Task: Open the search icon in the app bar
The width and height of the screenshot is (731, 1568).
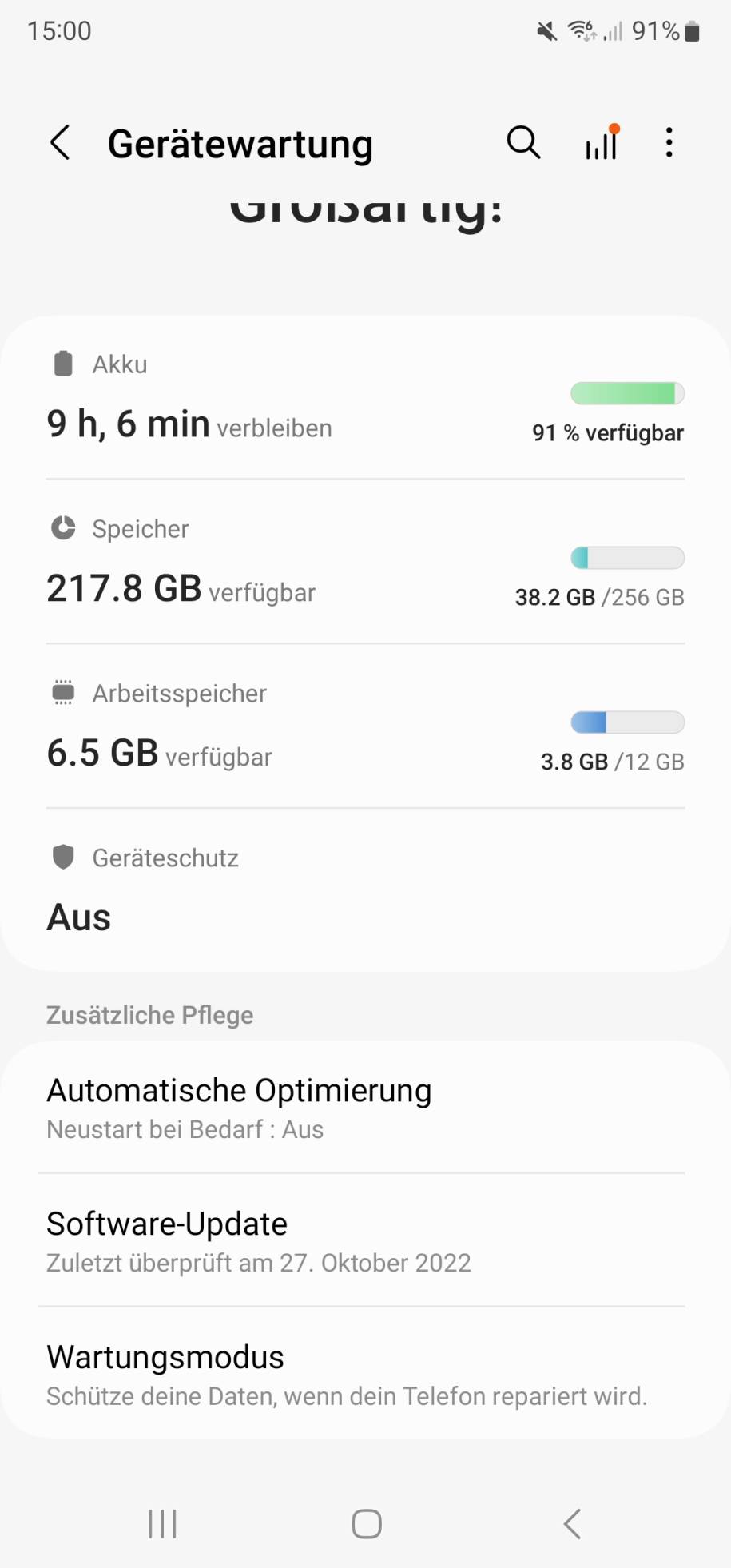Action: pos(523,143)
